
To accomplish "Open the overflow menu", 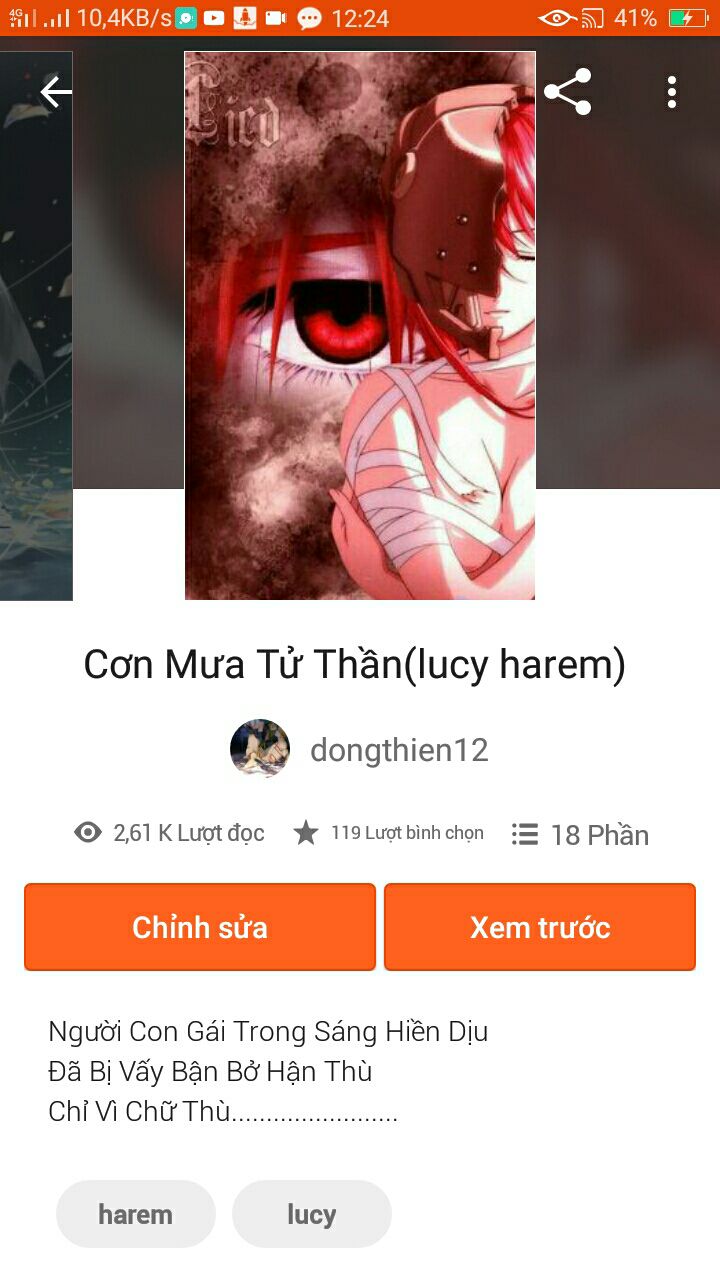I will click(x=672, y=93).
